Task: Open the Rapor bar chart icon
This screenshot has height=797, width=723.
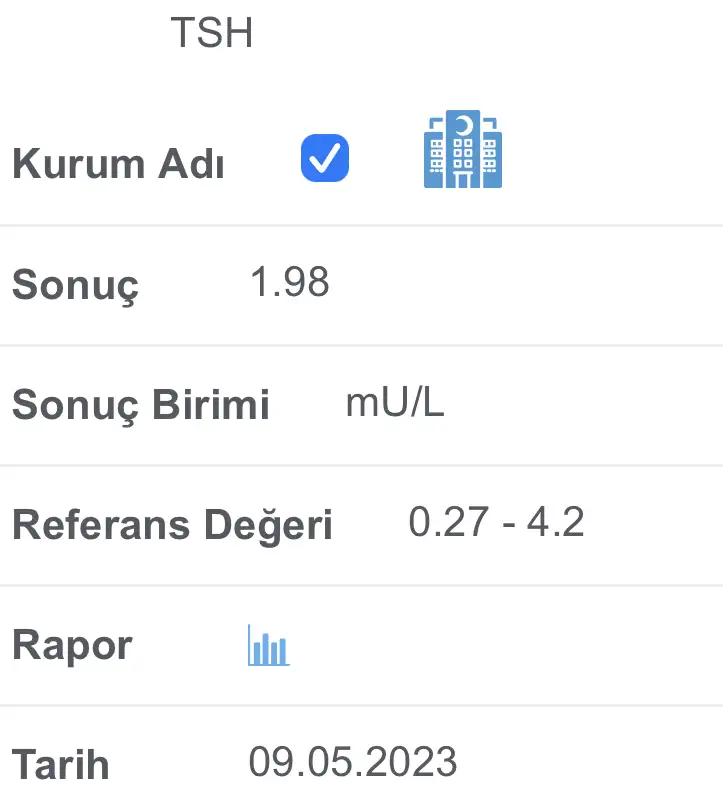Action: coord(268,647)
